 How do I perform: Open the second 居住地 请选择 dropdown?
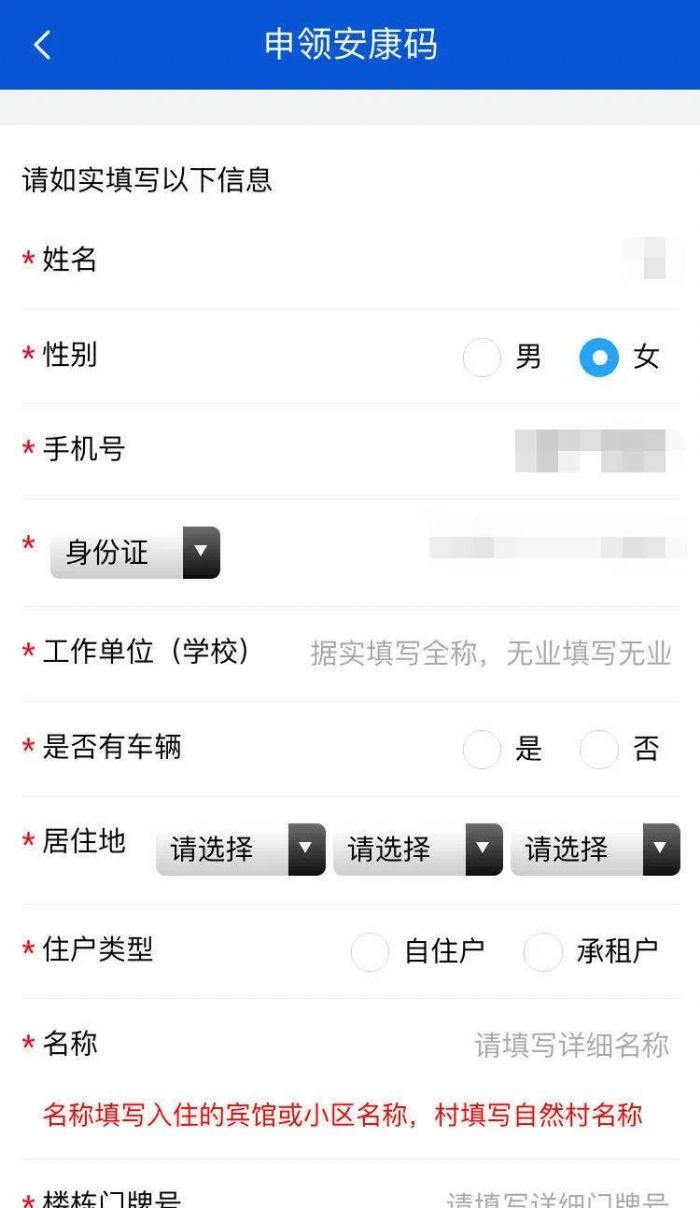[x=418, y=850]
